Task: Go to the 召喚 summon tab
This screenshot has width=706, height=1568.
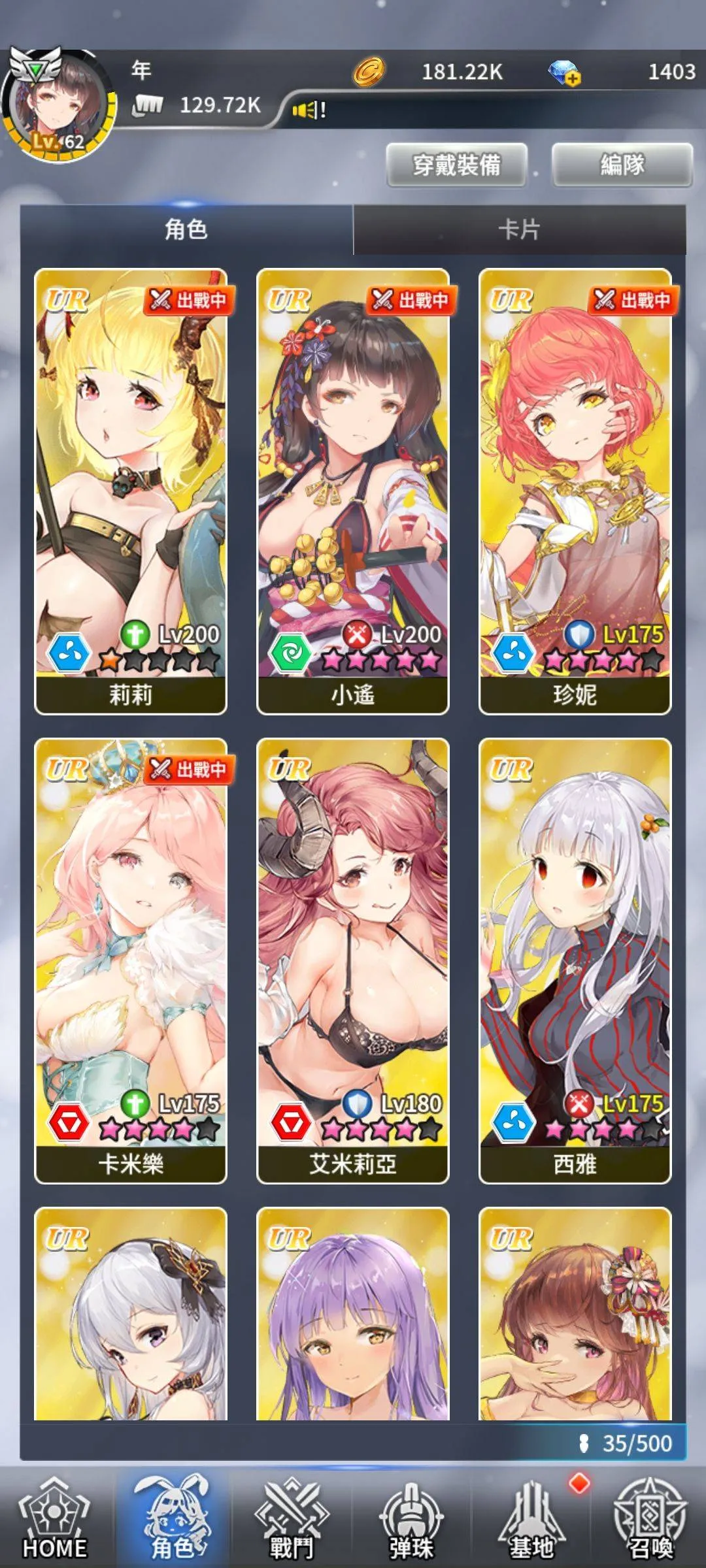Action: click(x=650, y=1517)
